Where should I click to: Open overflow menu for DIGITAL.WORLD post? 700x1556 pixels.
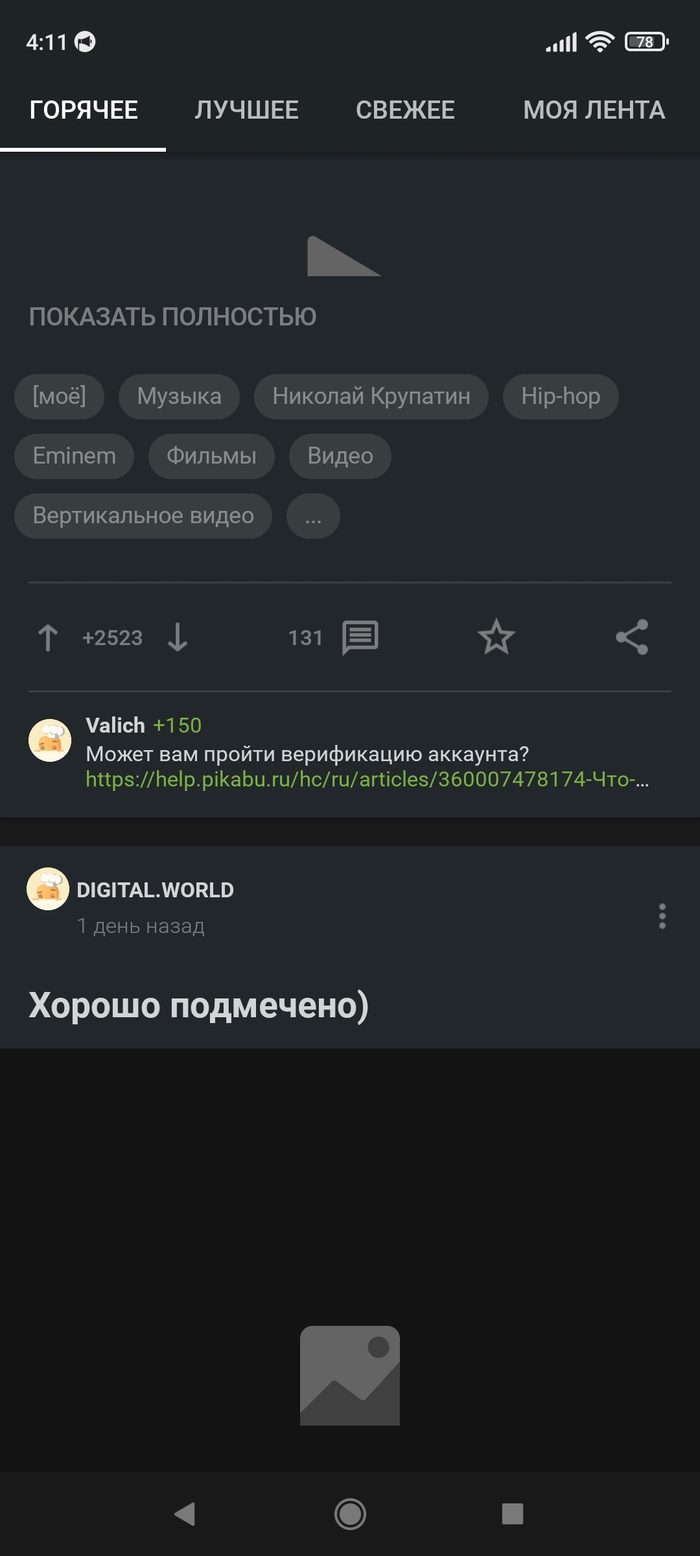[x=662, y=916]
